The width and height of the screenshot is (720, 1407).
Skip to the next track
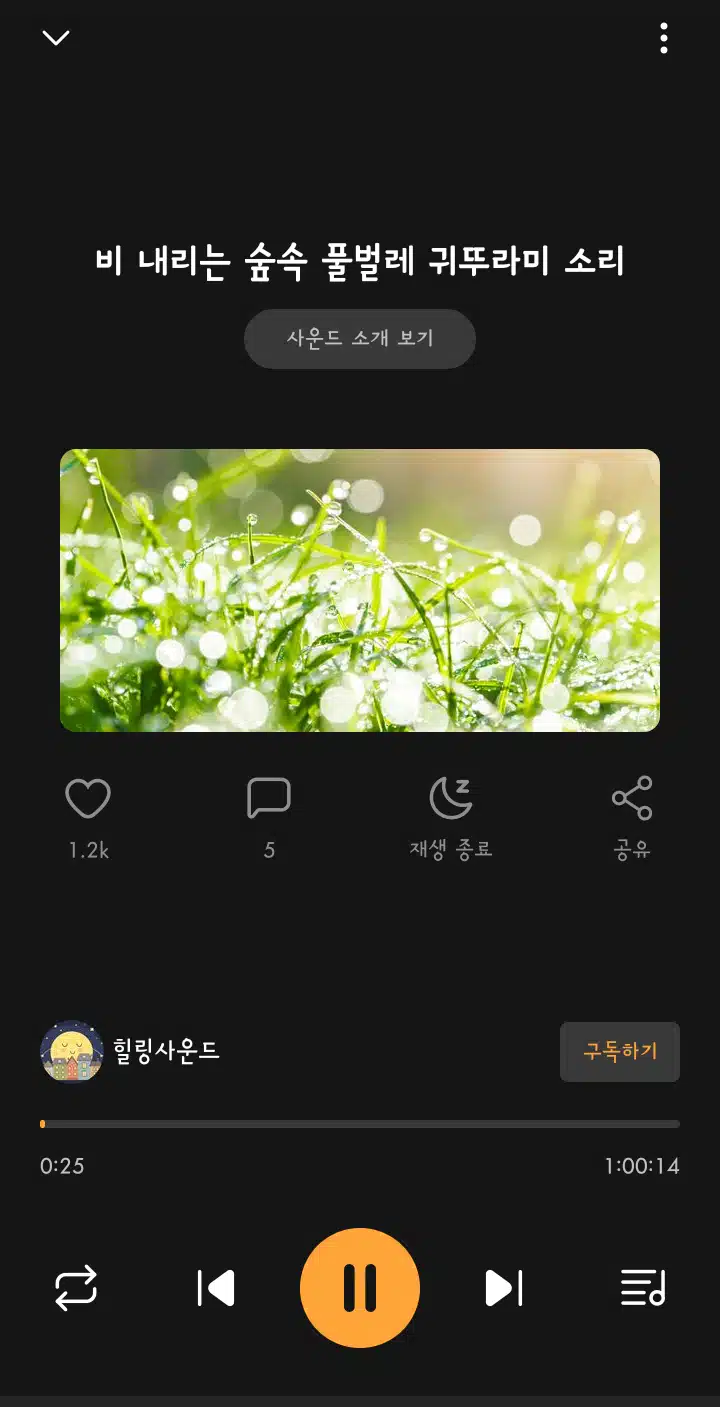pos(504,1288)
